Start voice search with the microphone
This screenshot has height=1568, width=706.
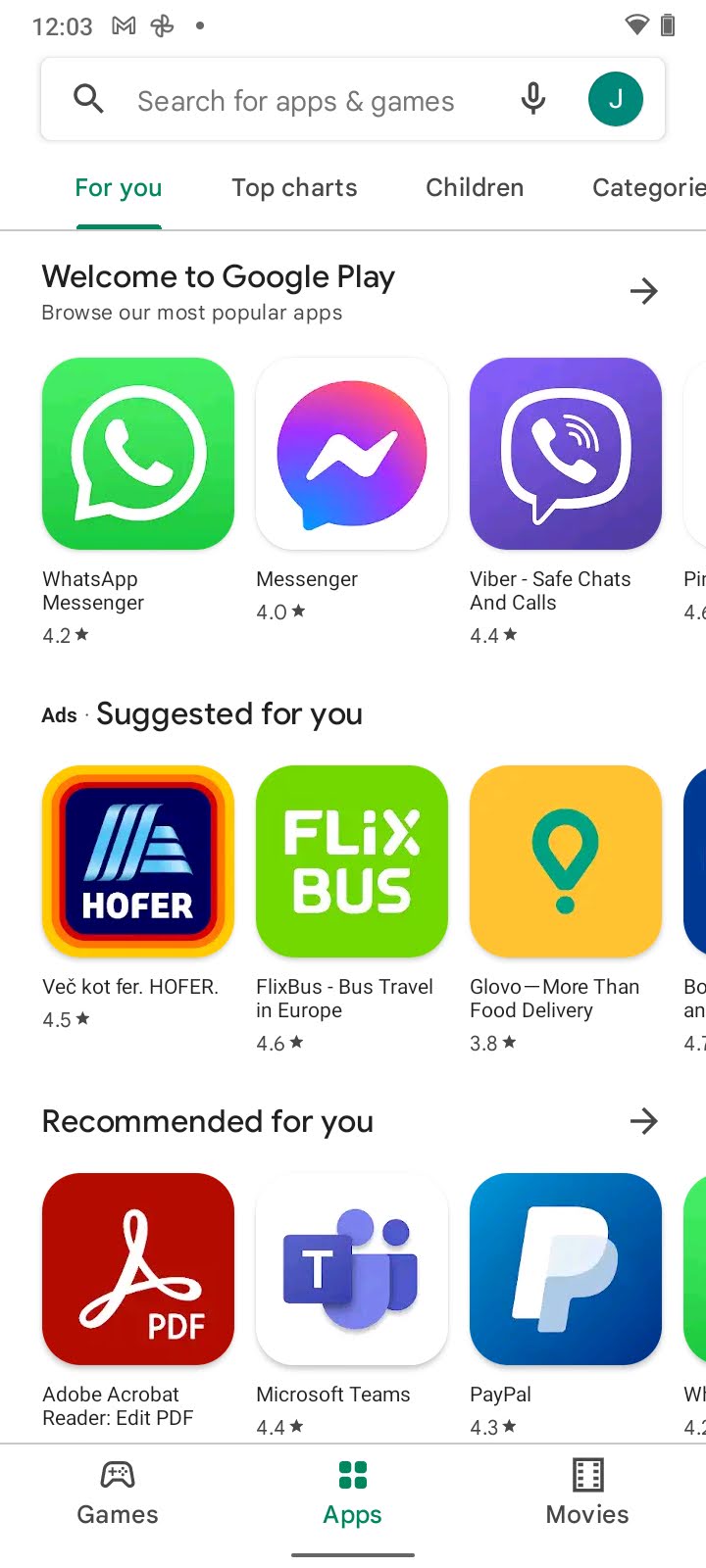click(x=532, y=99)
